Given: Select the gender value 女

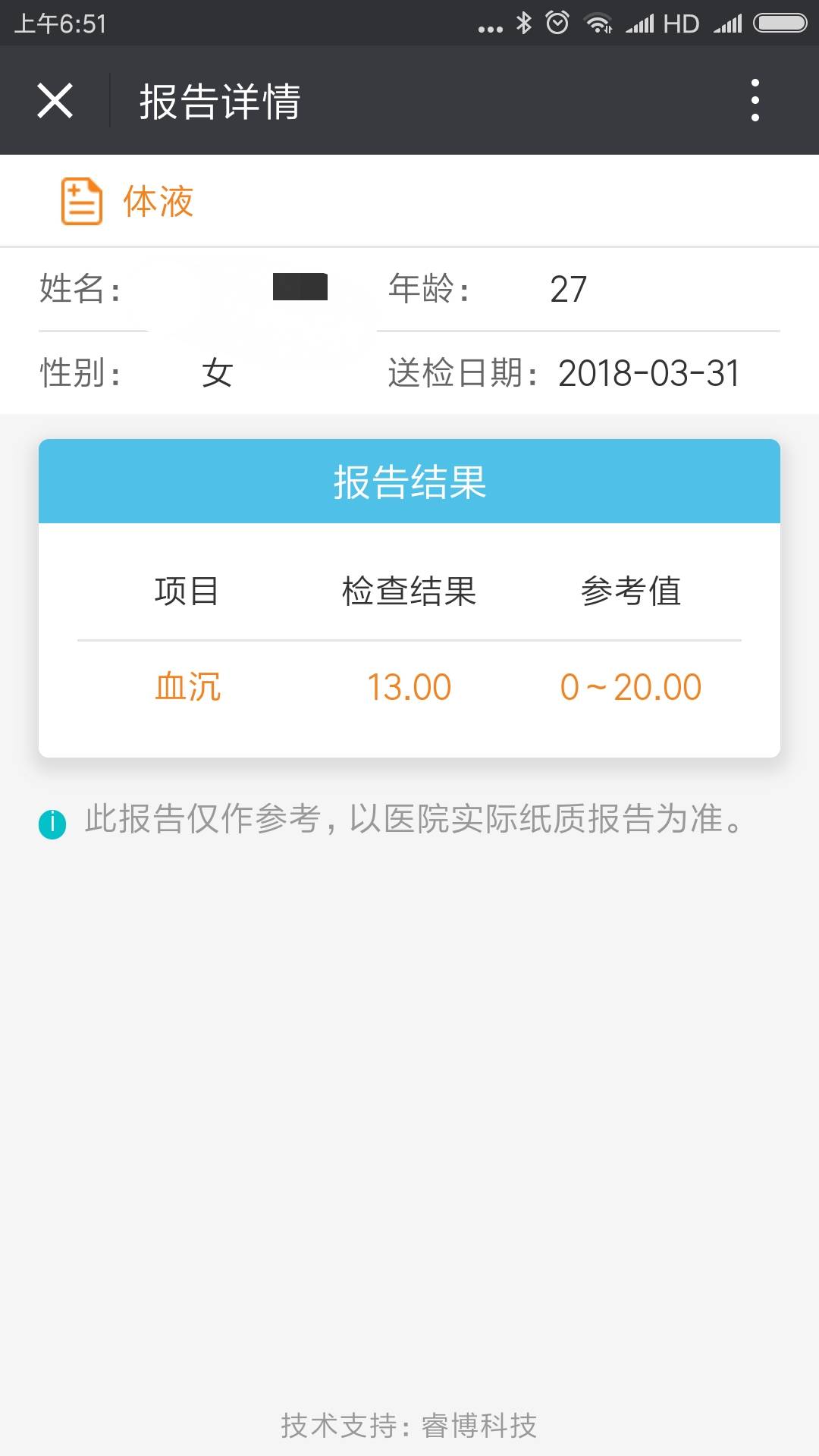Looking at the screenshot, I should point(215,372).
